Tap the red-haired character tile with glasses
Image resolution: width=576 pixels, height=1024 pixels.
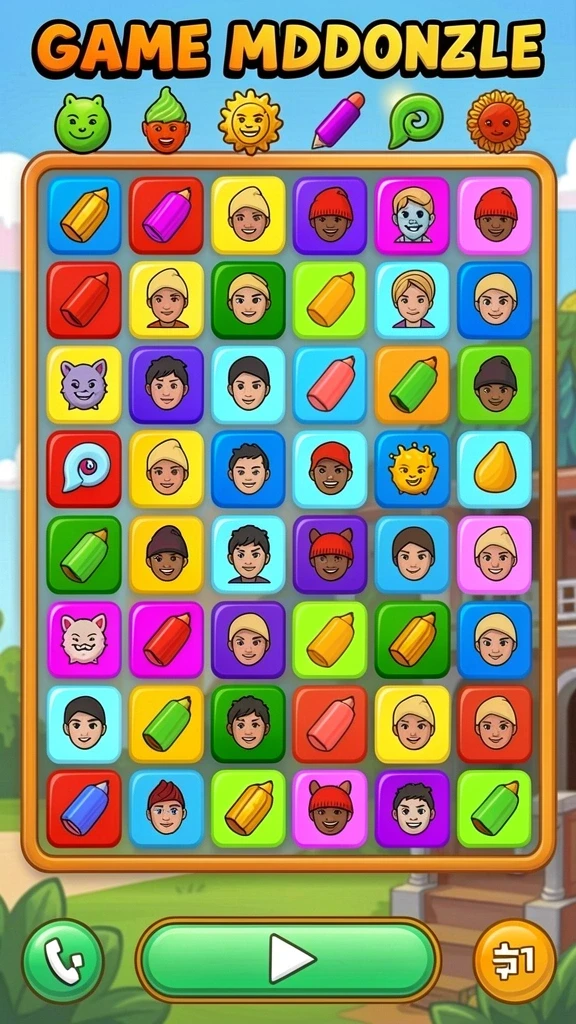coord(166,808)
